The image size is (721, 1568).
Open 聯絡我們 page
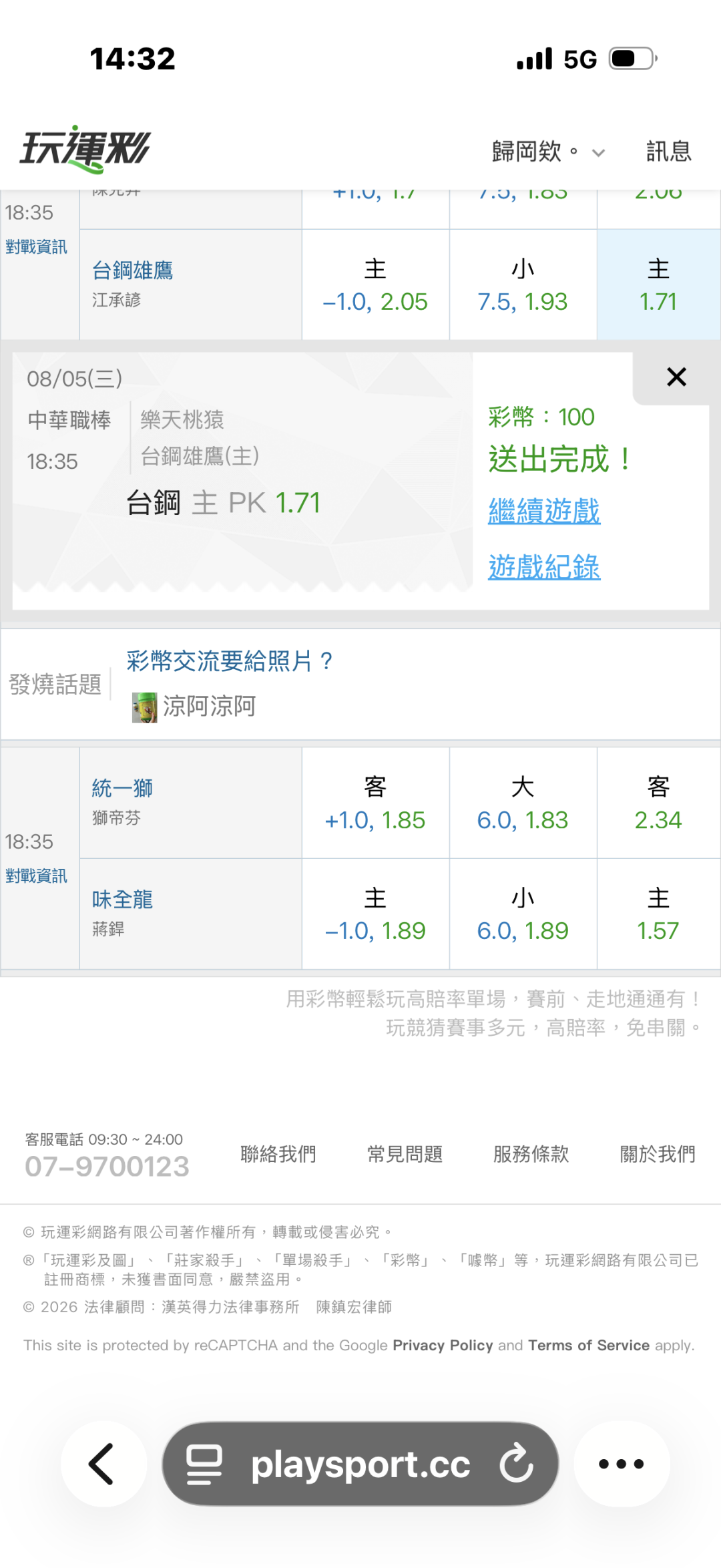point(278,1154)
